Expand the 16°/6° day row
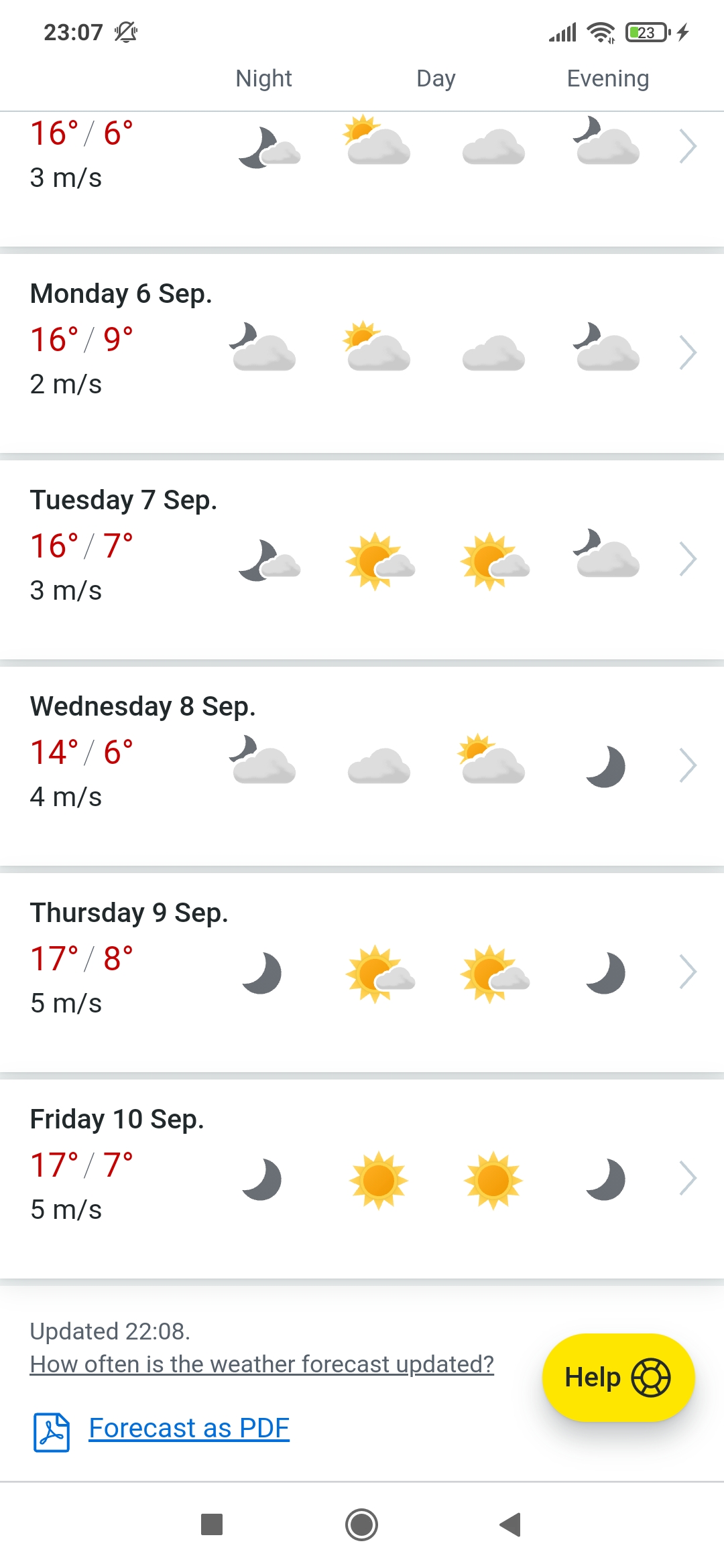 click(688, 146)
